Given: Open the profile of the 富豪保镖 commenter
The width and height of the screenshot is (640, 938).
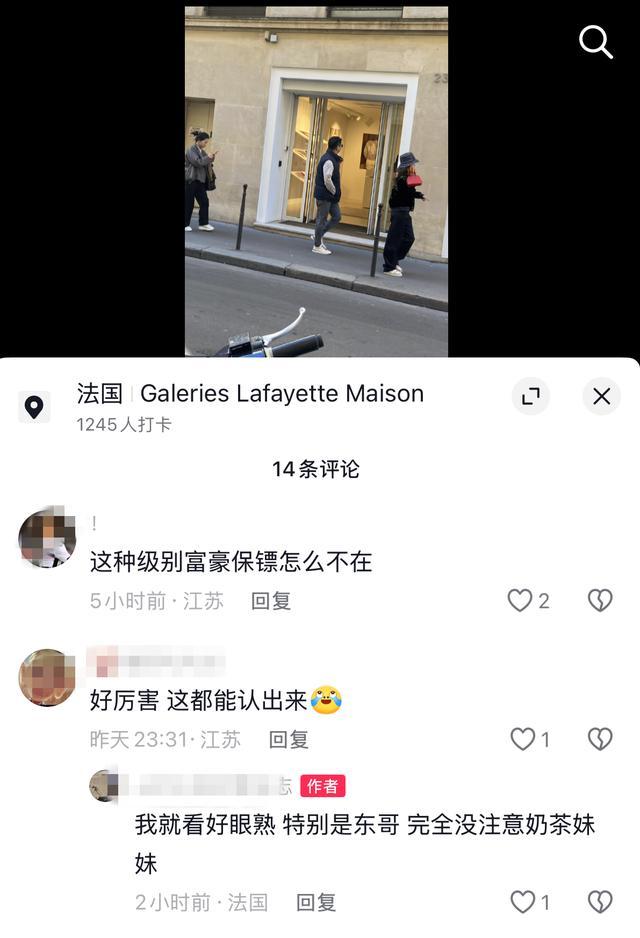Looking at the screenshot, I should pyautogui.click(x=47, y=538).
